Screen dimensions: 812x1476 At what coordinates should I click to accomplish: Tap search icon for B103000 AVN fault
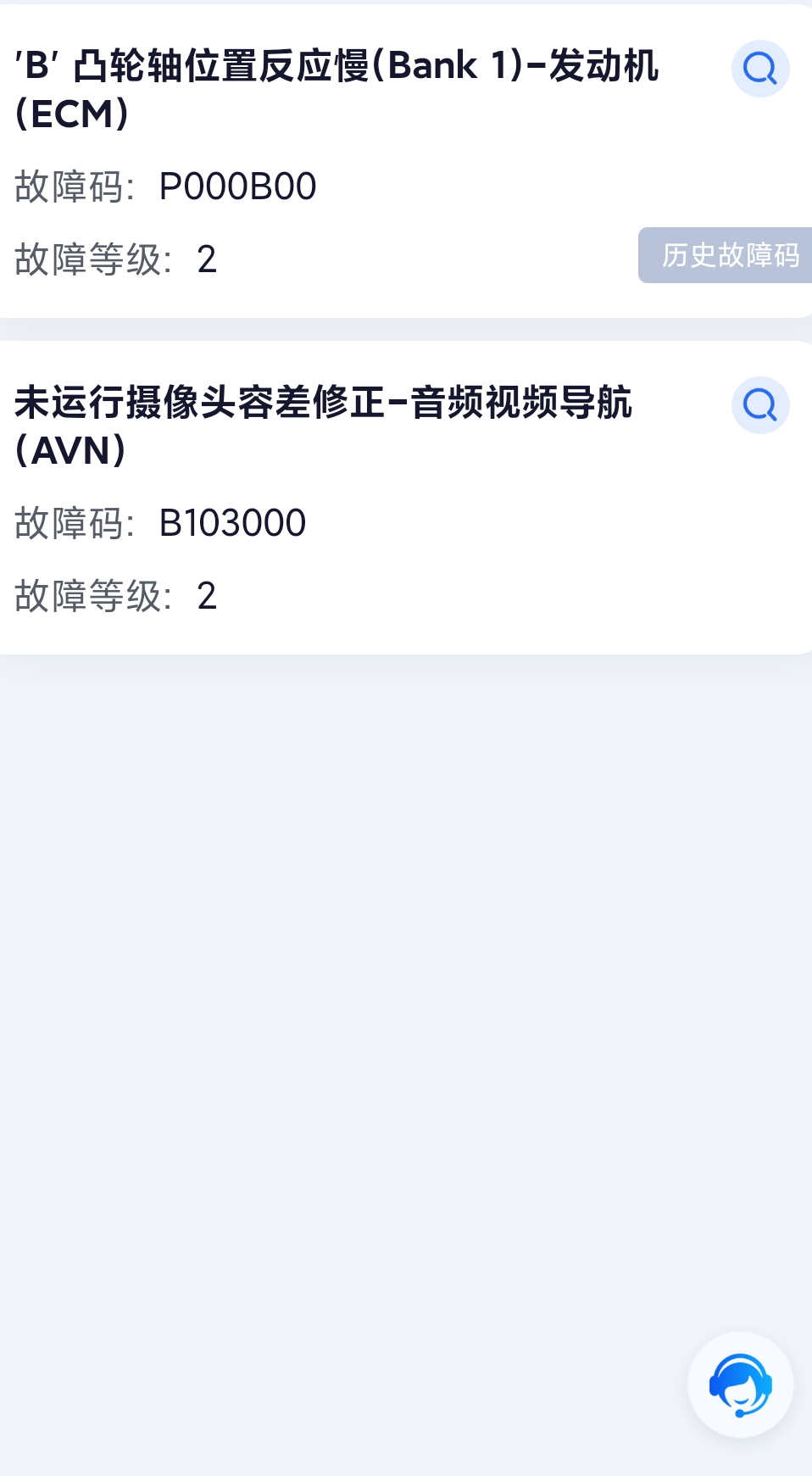760,405
